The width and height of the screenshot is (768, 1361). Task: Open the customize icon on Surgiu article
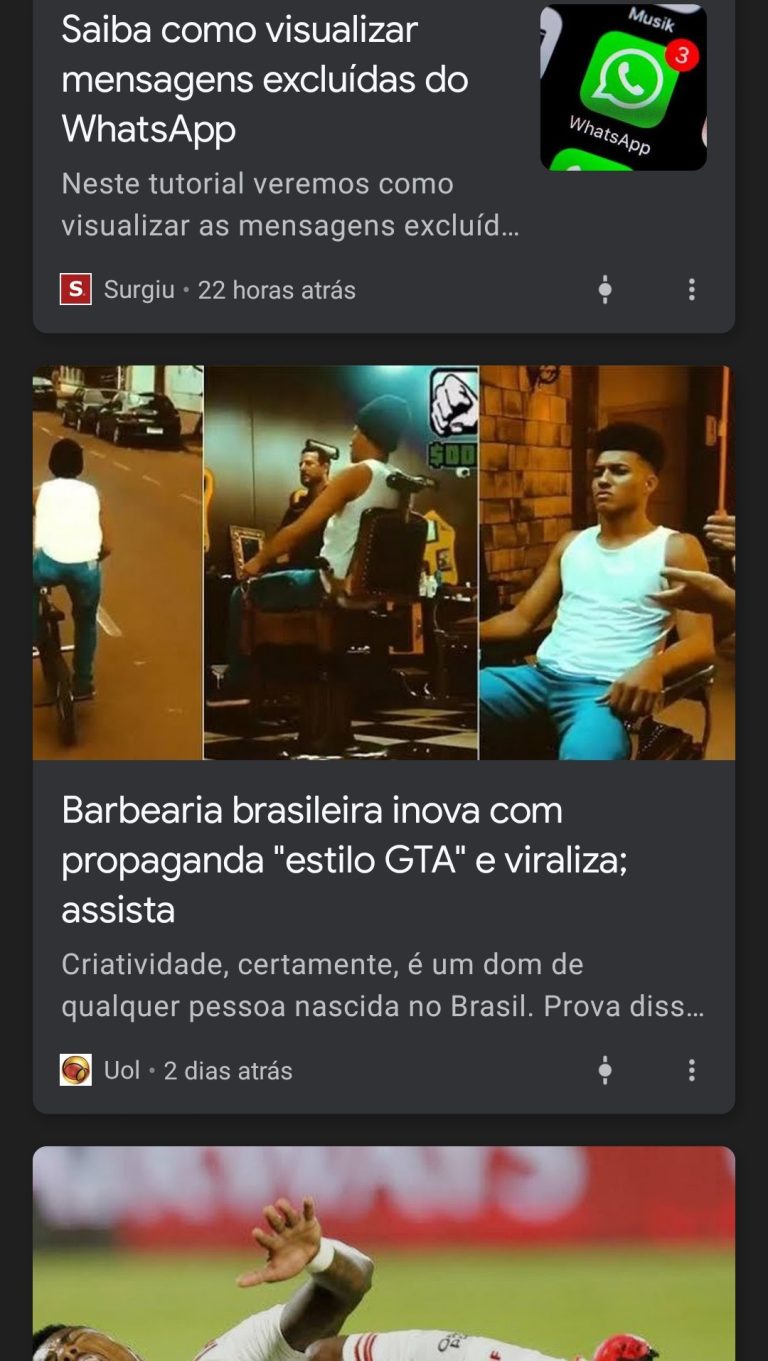[x=605, y=290]
